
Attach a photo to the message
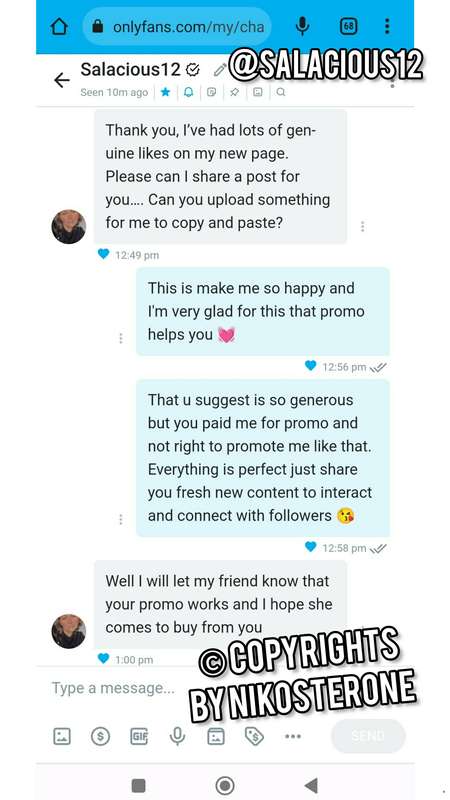(x=62, y=736)
